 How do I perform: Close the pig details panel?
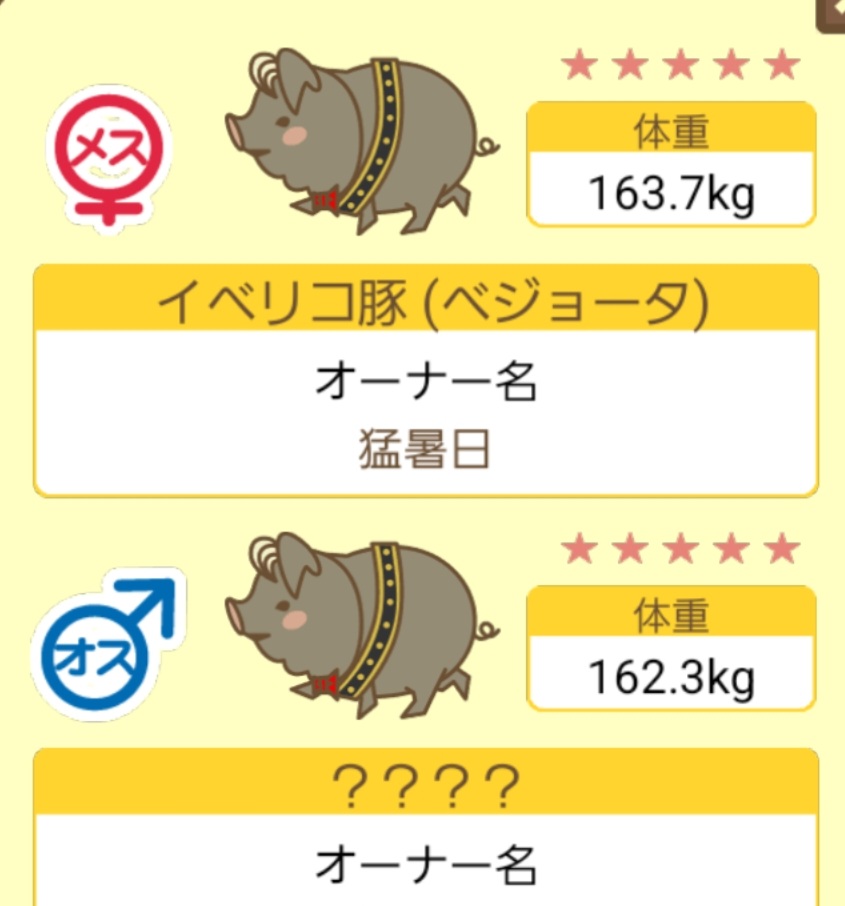pos(832,12)
